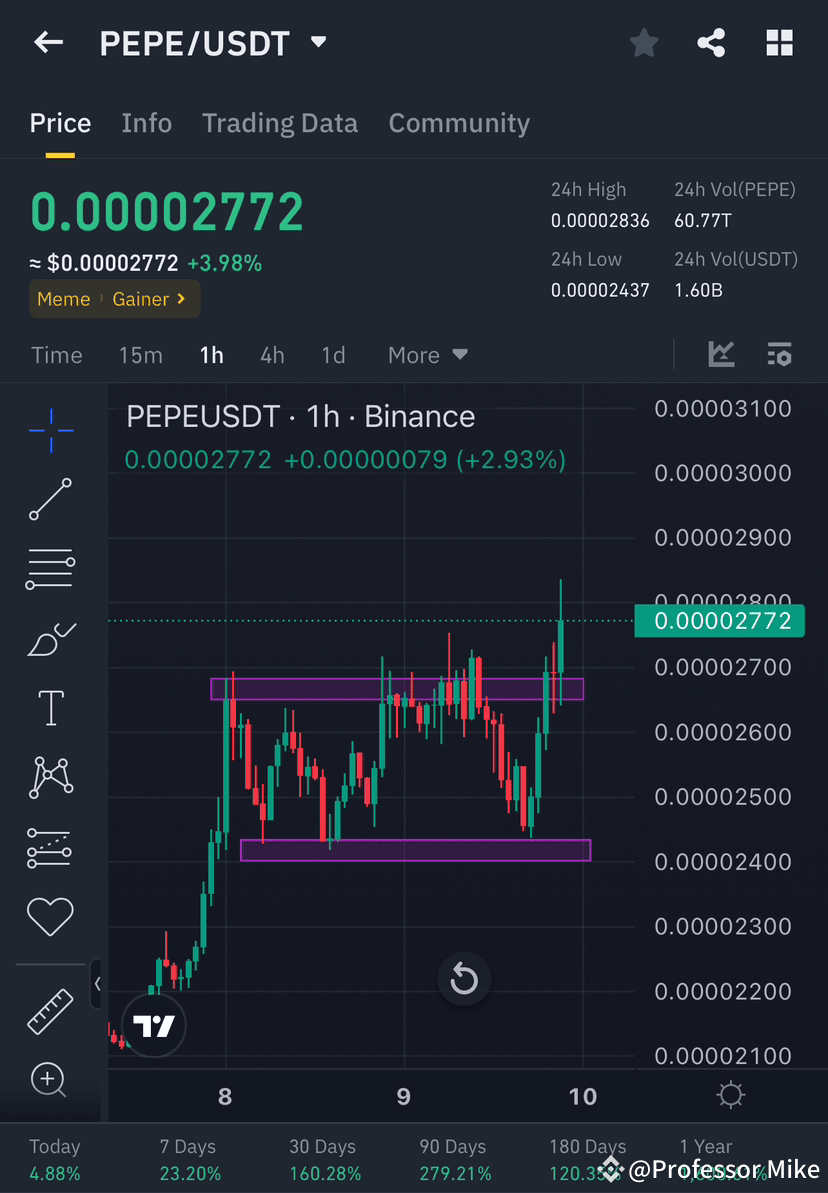Select the text annotation tool
Image resolution: width=828 pixels, height=1193 pixels.
tap(50, 707)
